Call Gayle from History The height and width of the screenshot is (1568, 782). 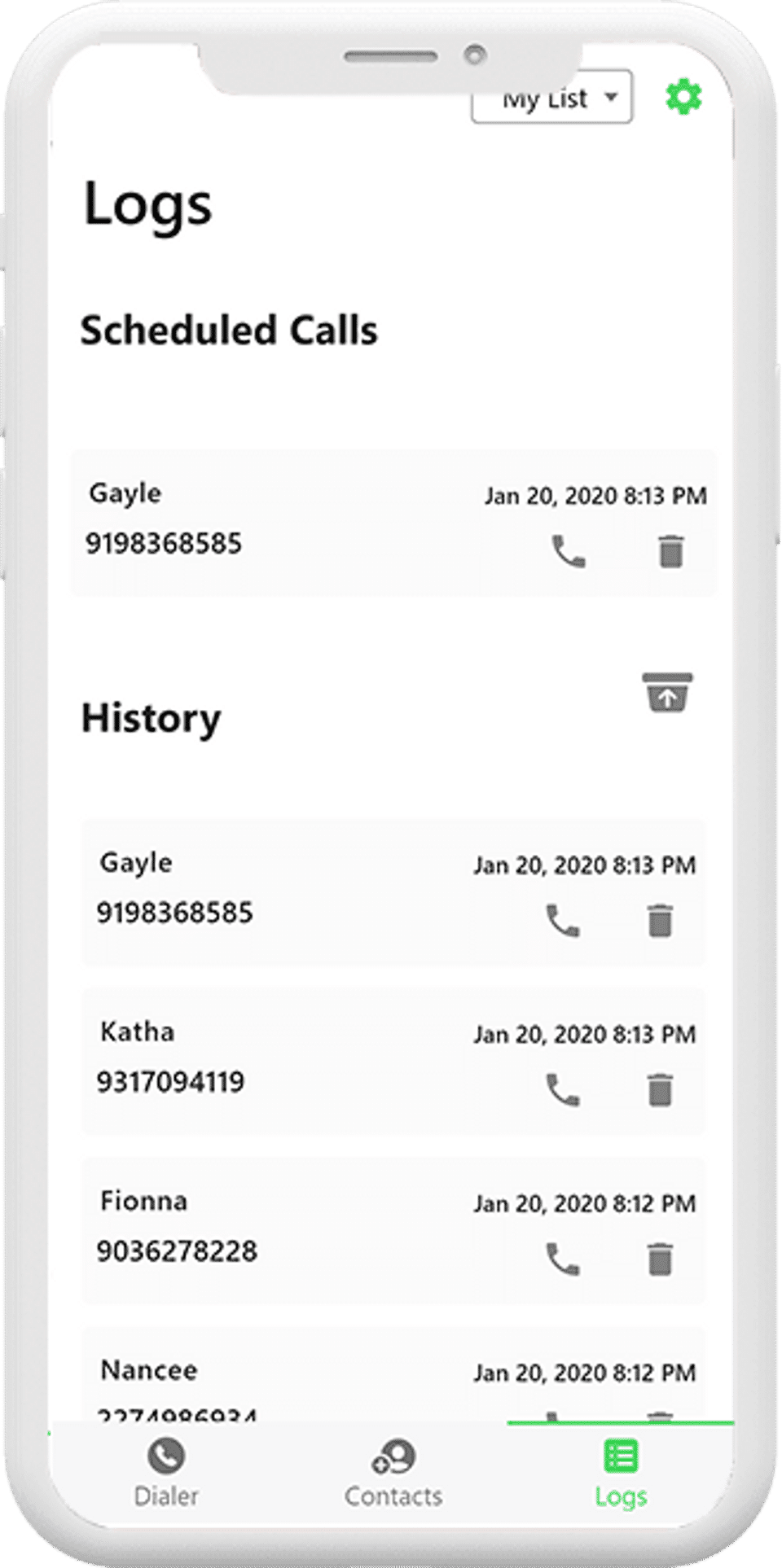coord(562,921)
